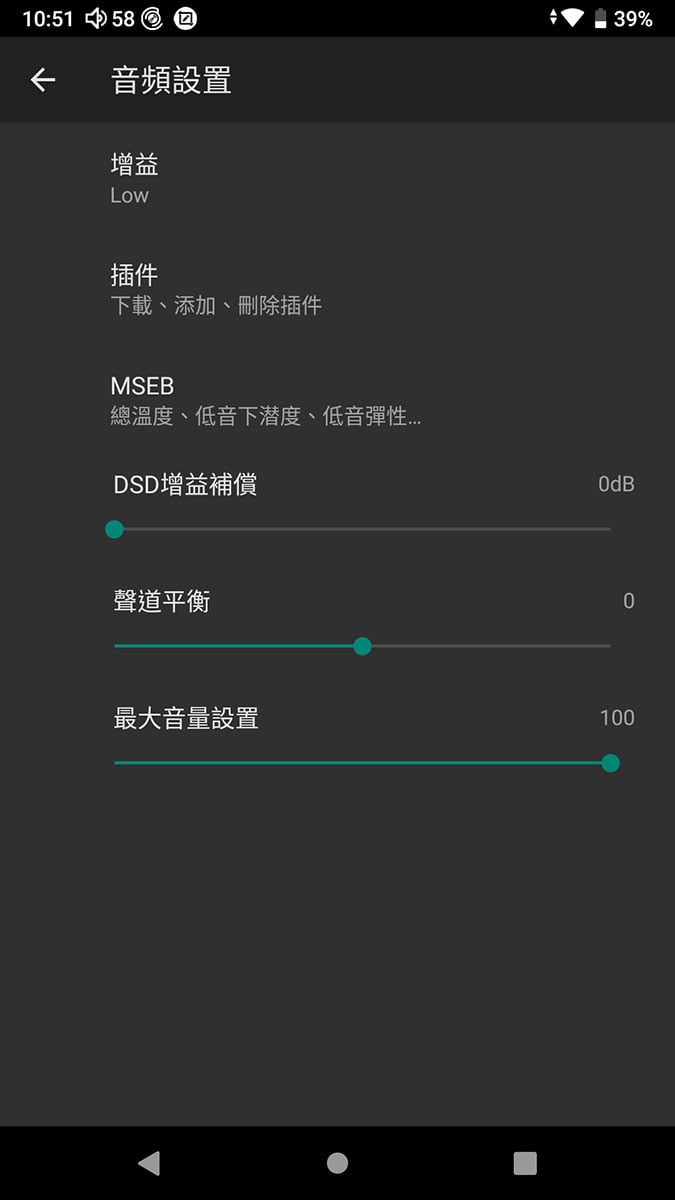Open the MSEB tuning settings
This screenshot has width=675, height=1200.
point(337,400)
